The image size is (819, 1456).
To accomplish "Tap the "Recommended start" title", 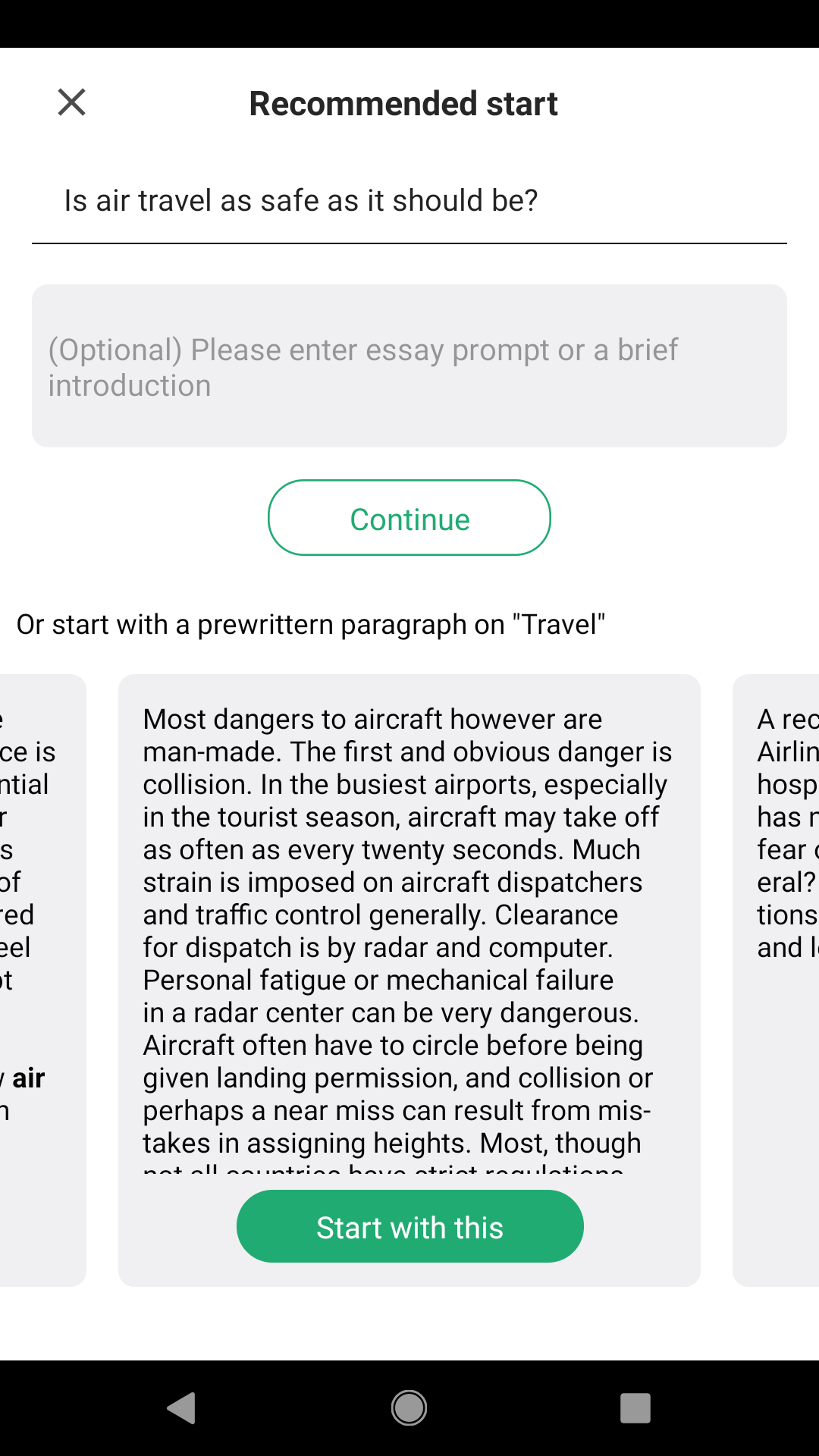I will pos(403,102).
